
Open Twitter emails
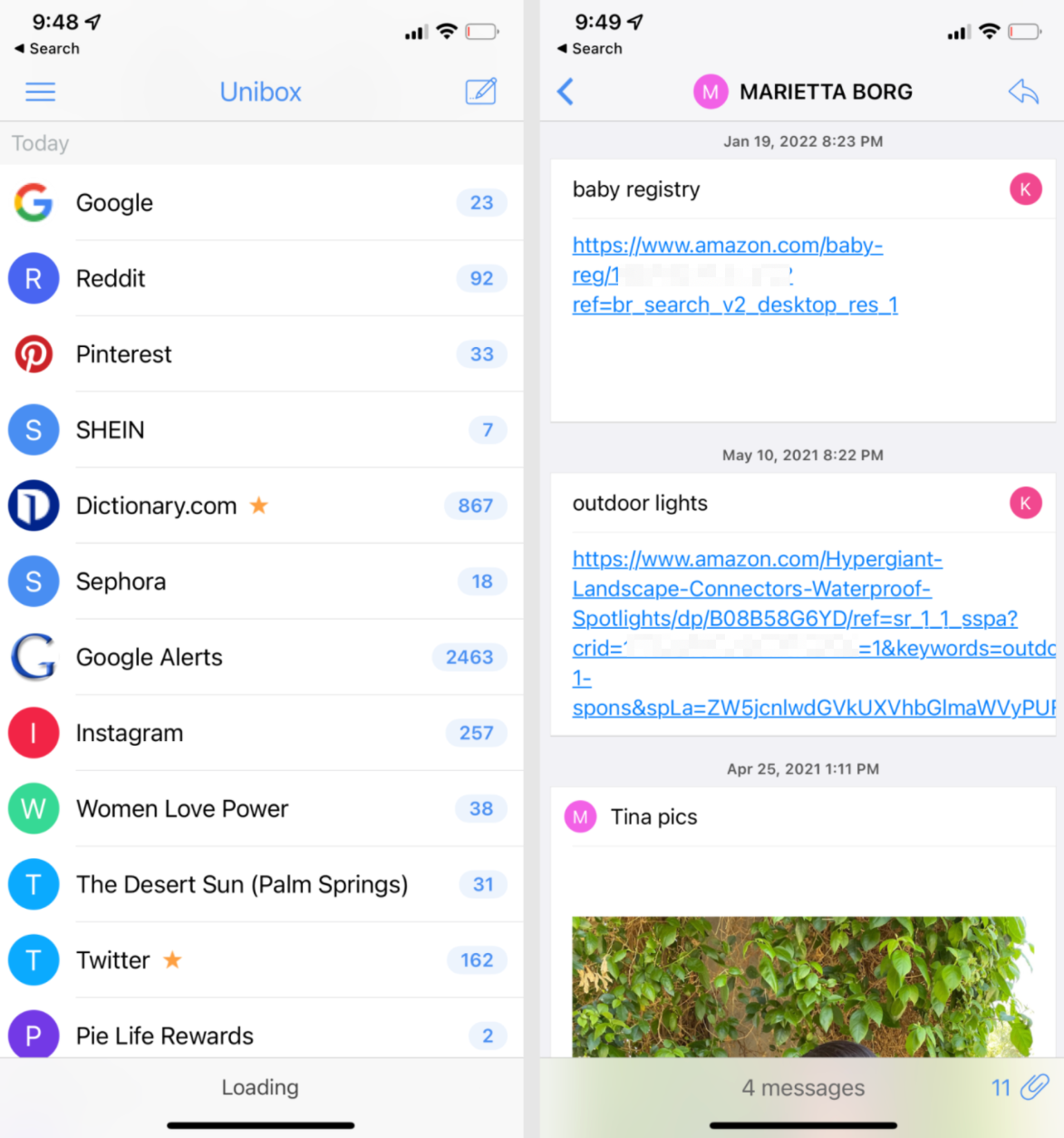(x=261, y=960)
